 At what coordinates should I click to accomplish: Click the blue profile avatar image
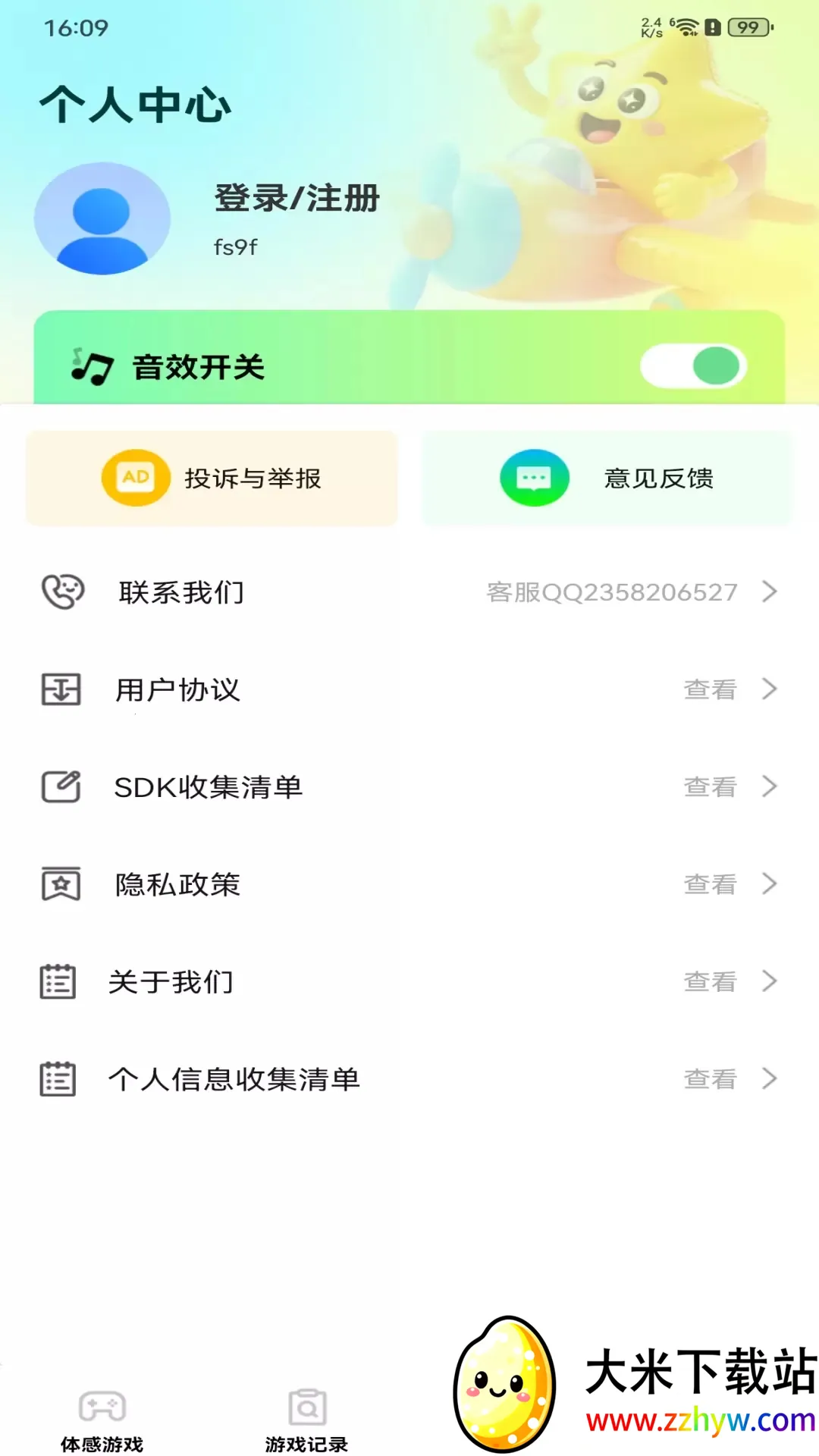tap(102, 218)
